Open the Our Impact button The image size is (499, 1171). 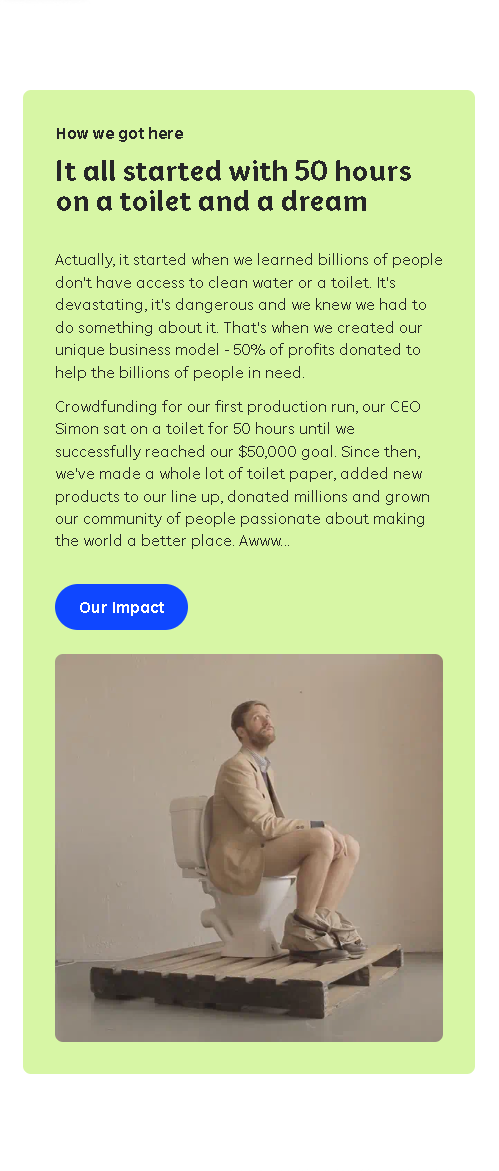tap(121, 607)
